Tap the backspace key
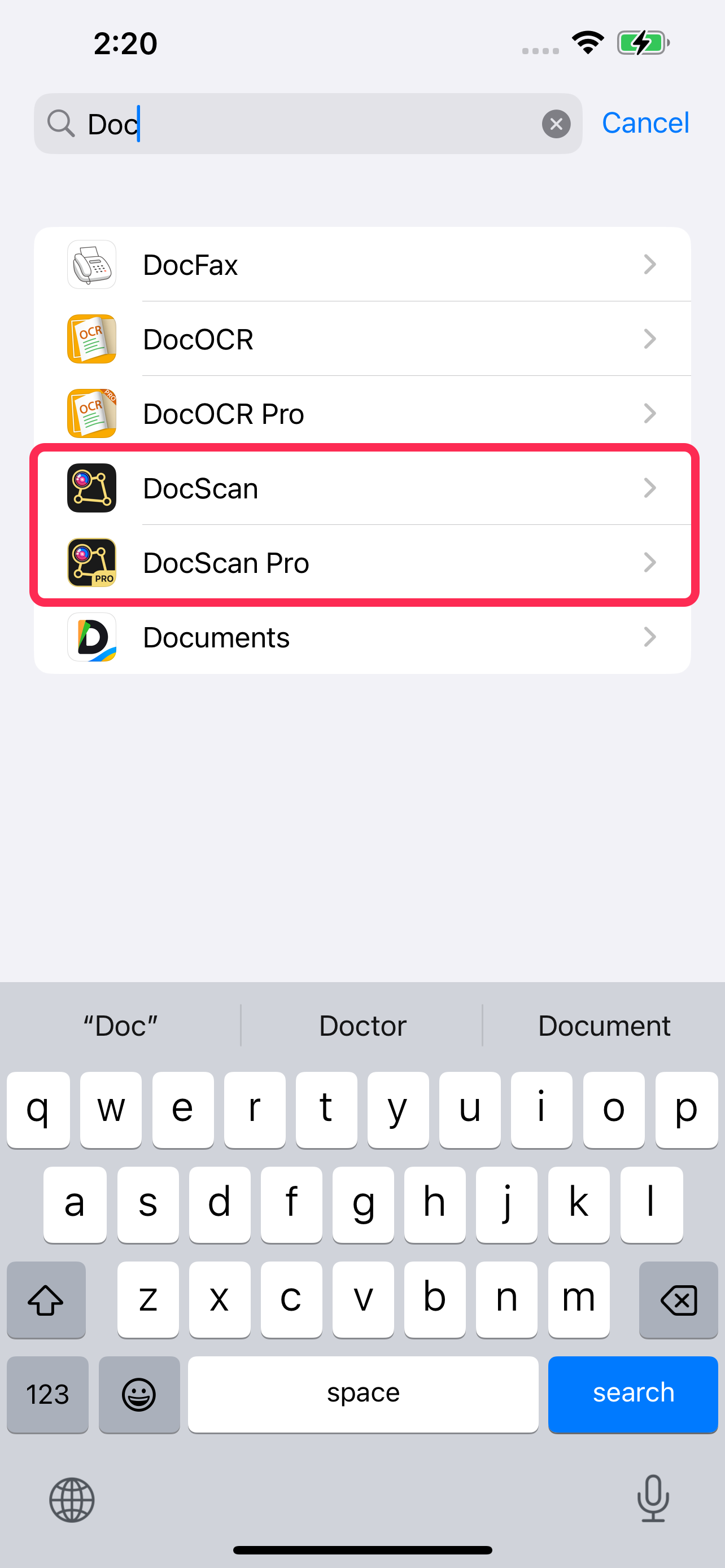Screen dimensions: 725x1568 tap(678, 1300)
